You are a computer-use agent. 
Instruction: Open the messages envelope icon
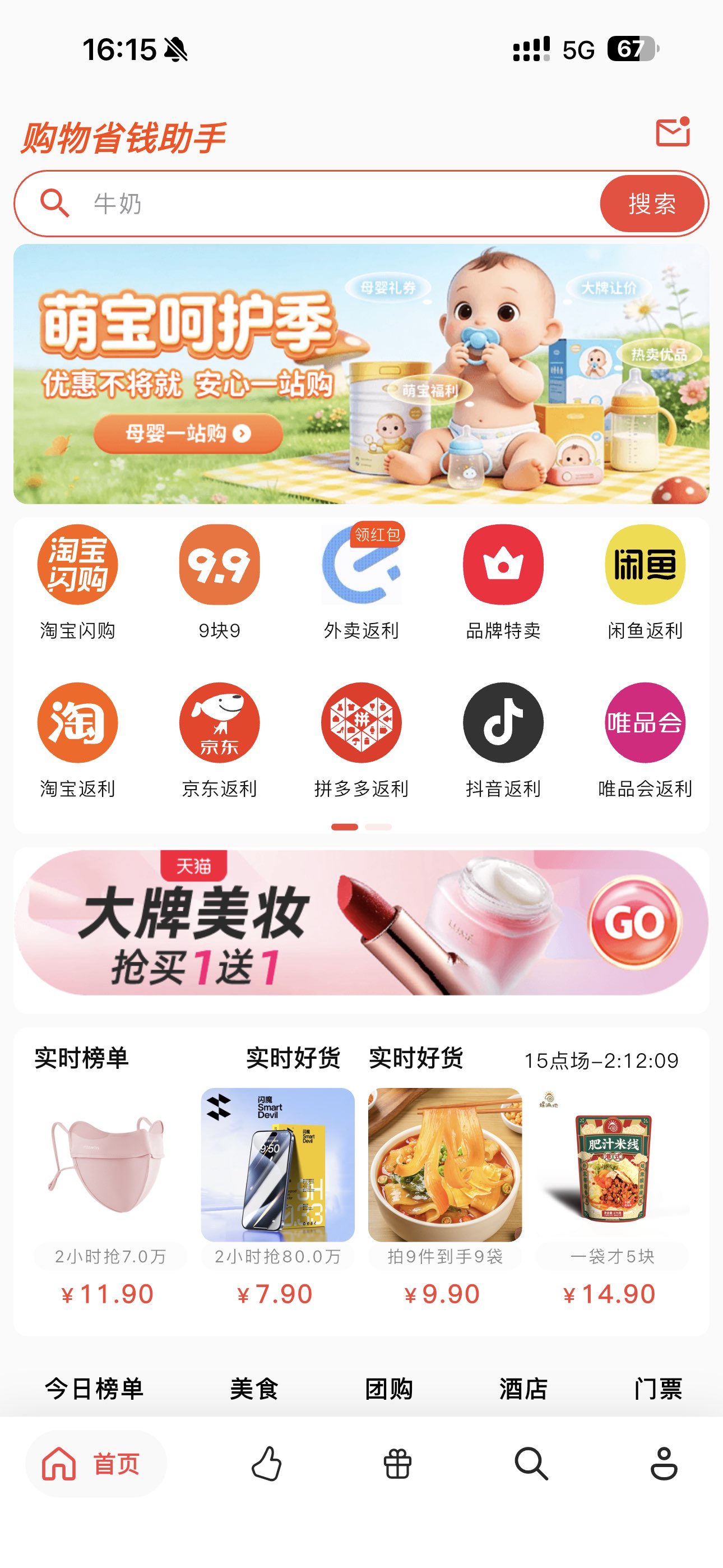click(x=672, y=132)
